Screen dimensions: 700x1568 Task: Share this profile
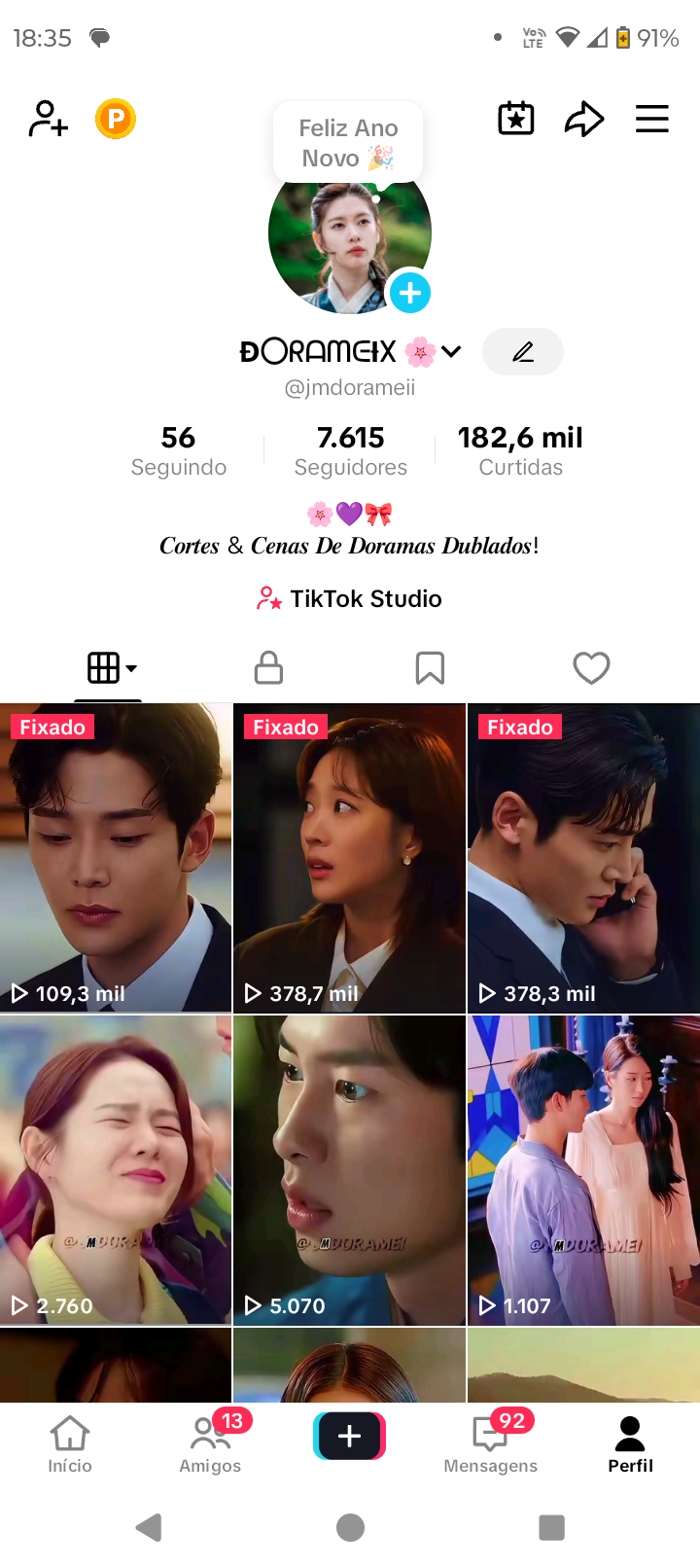coord(584,119)
